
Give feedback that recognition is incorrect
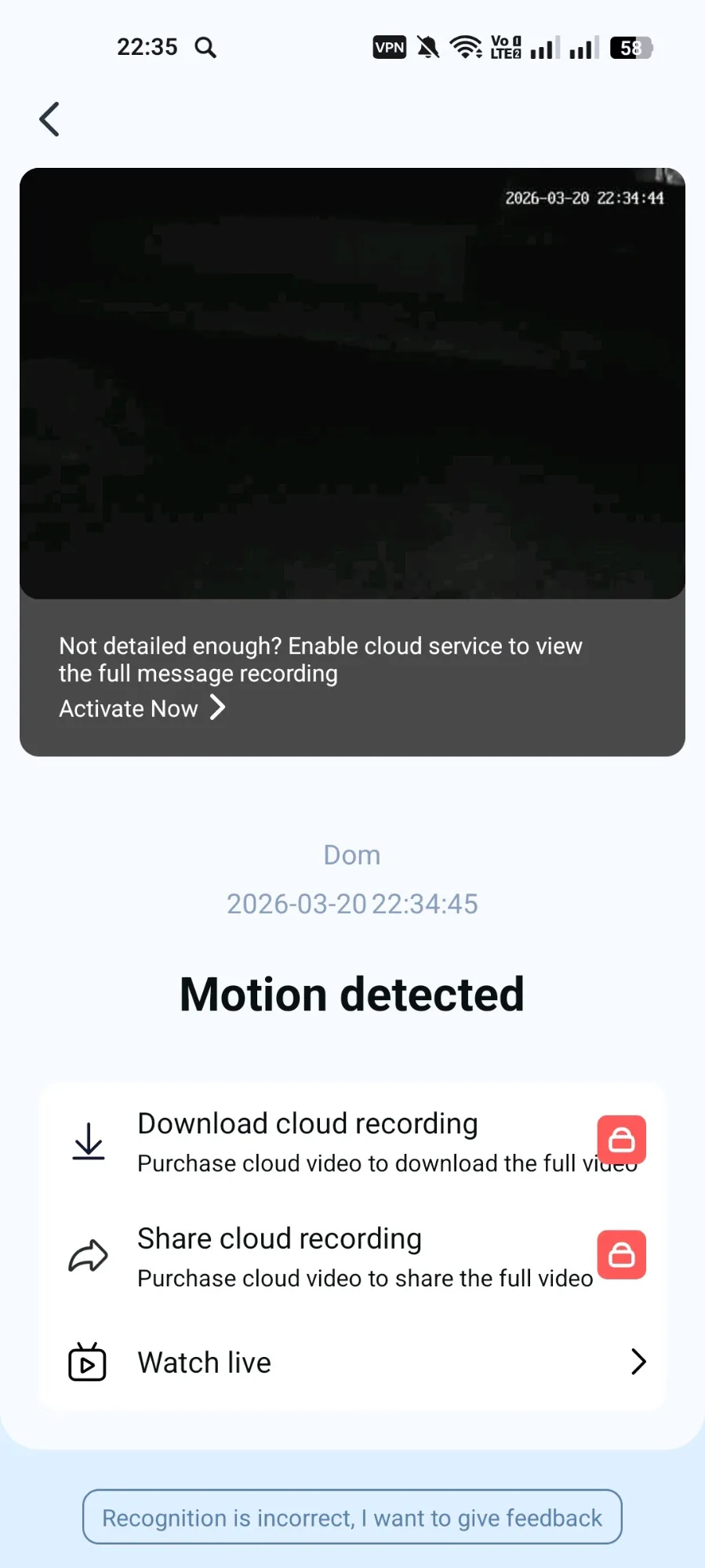coord(352,1517)
